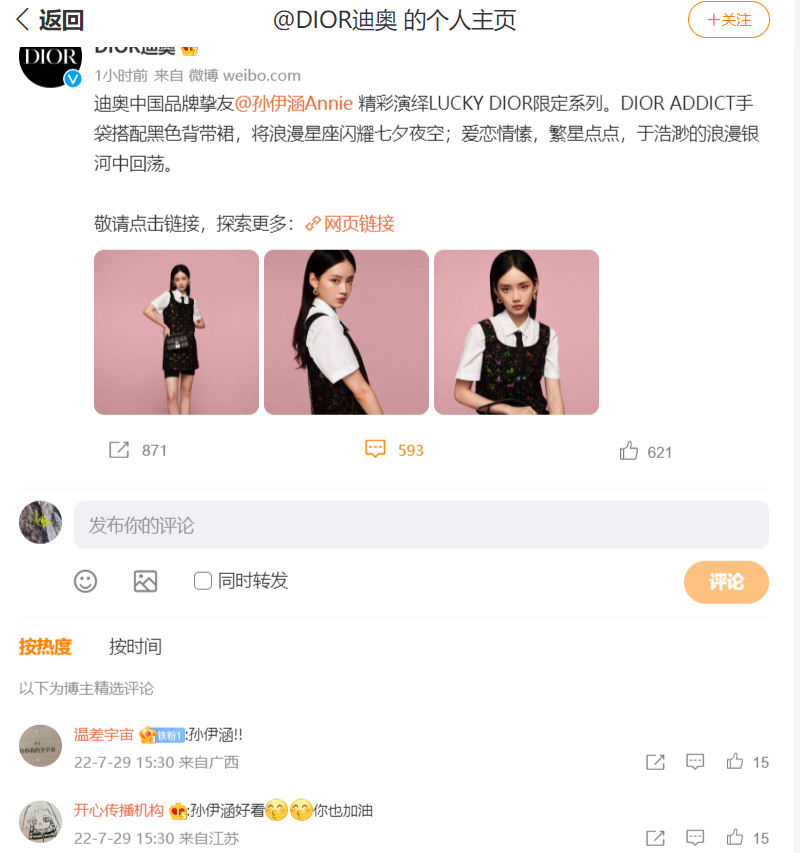Select the 按热度 sorting tab
The image size is (800, 853).
pyautogui.click(x=45, y=647)
